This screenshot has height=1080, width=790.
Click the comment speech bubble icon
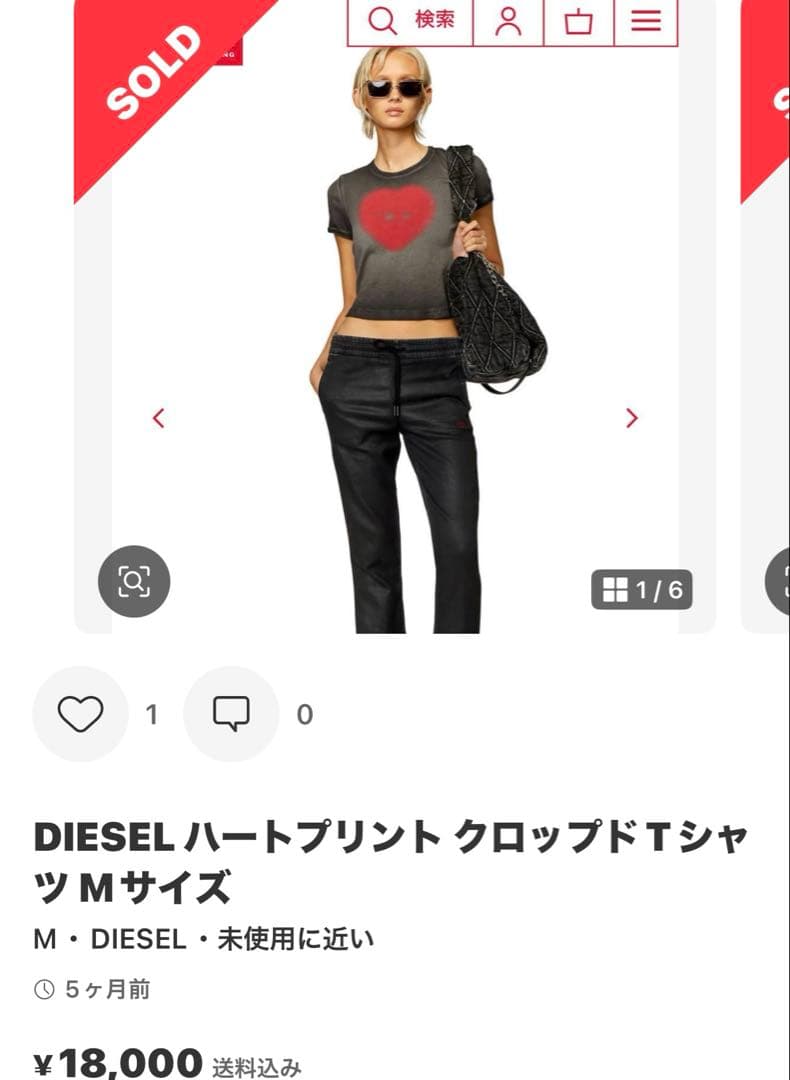[x=231, y=713]
